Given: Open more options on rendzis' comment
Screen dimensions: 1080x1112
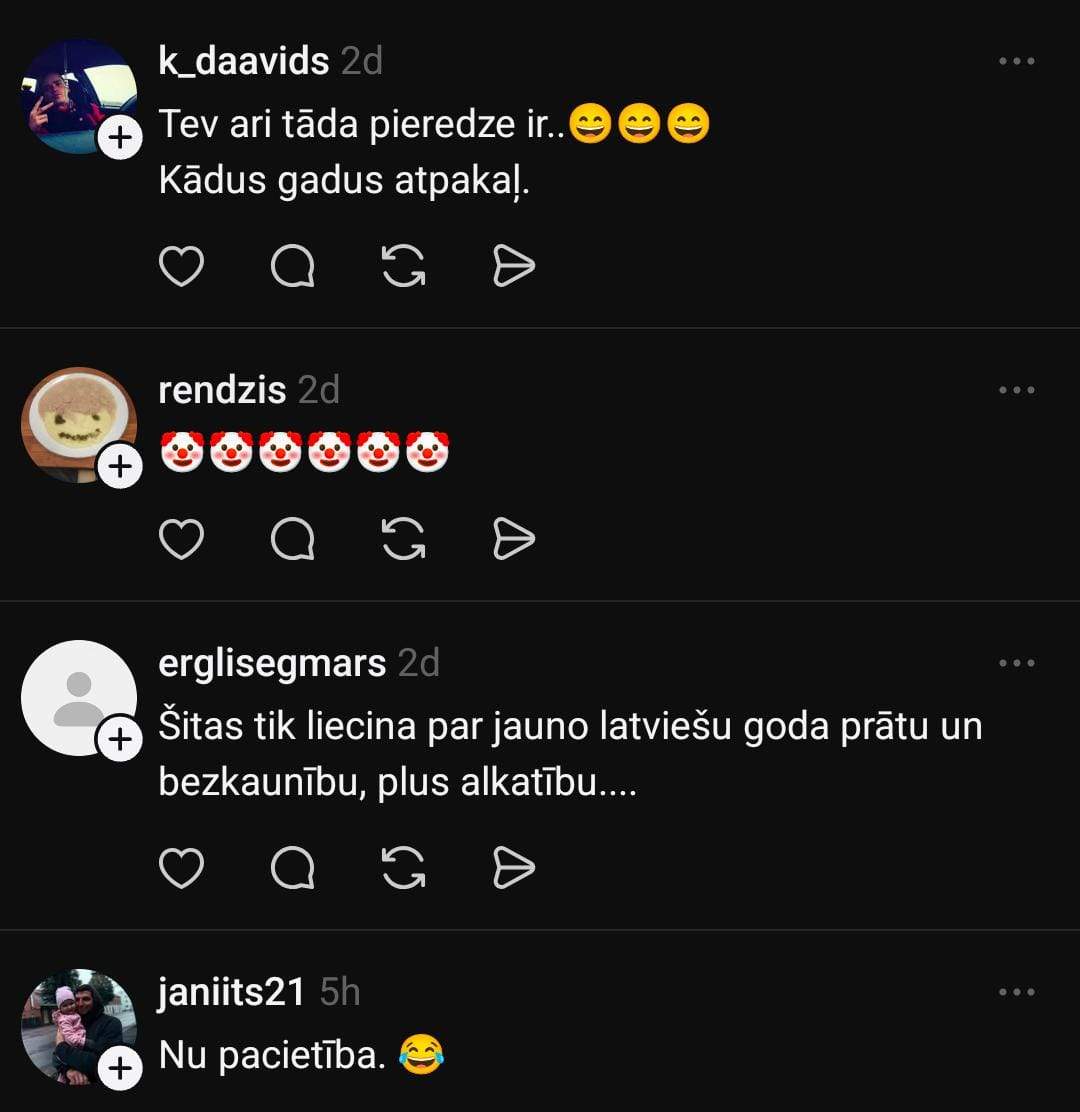Looking at the screenshot, I should [1016, 390].
